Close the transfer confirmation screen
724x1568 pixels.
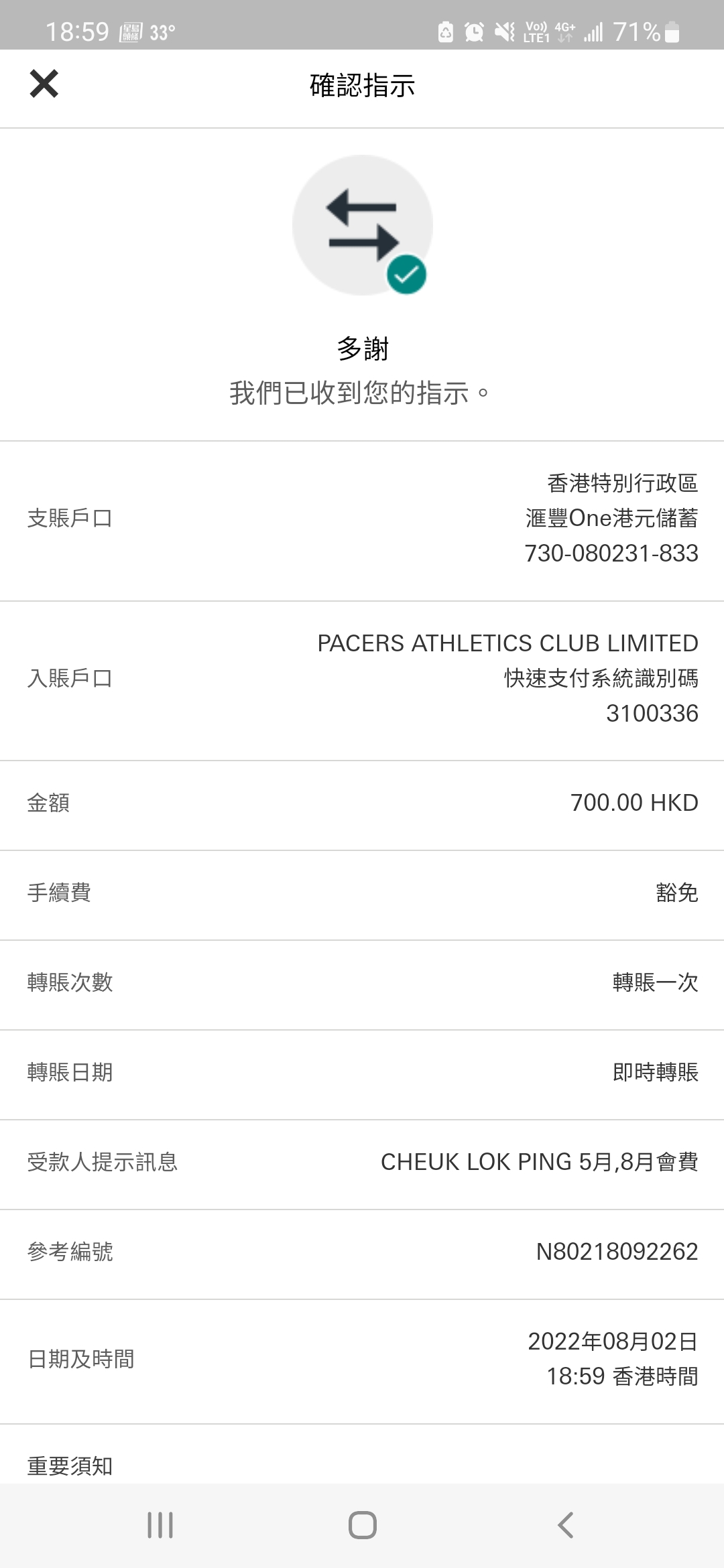(x=44, y=84)
